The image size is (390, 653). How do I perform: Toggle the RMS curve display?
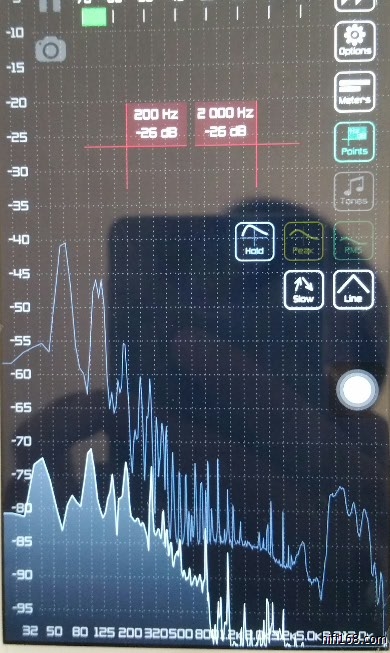click(x=353, y=242)
